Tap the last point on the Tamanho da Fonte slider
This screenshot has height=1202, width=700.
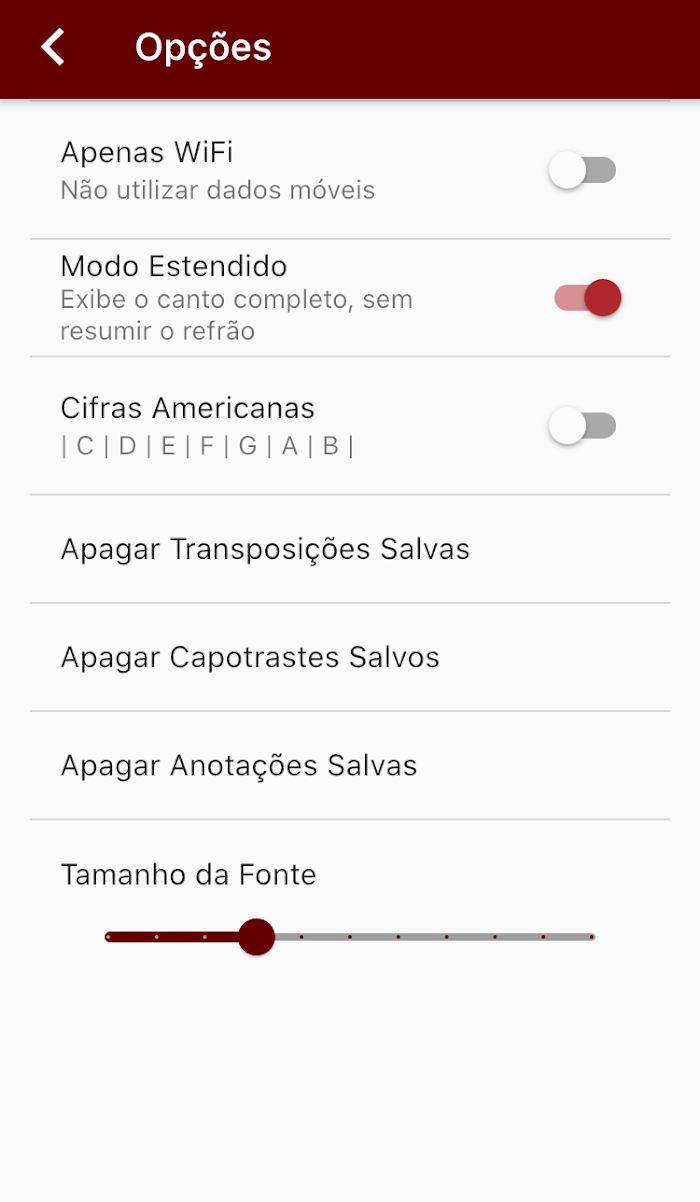coord(591,937)
